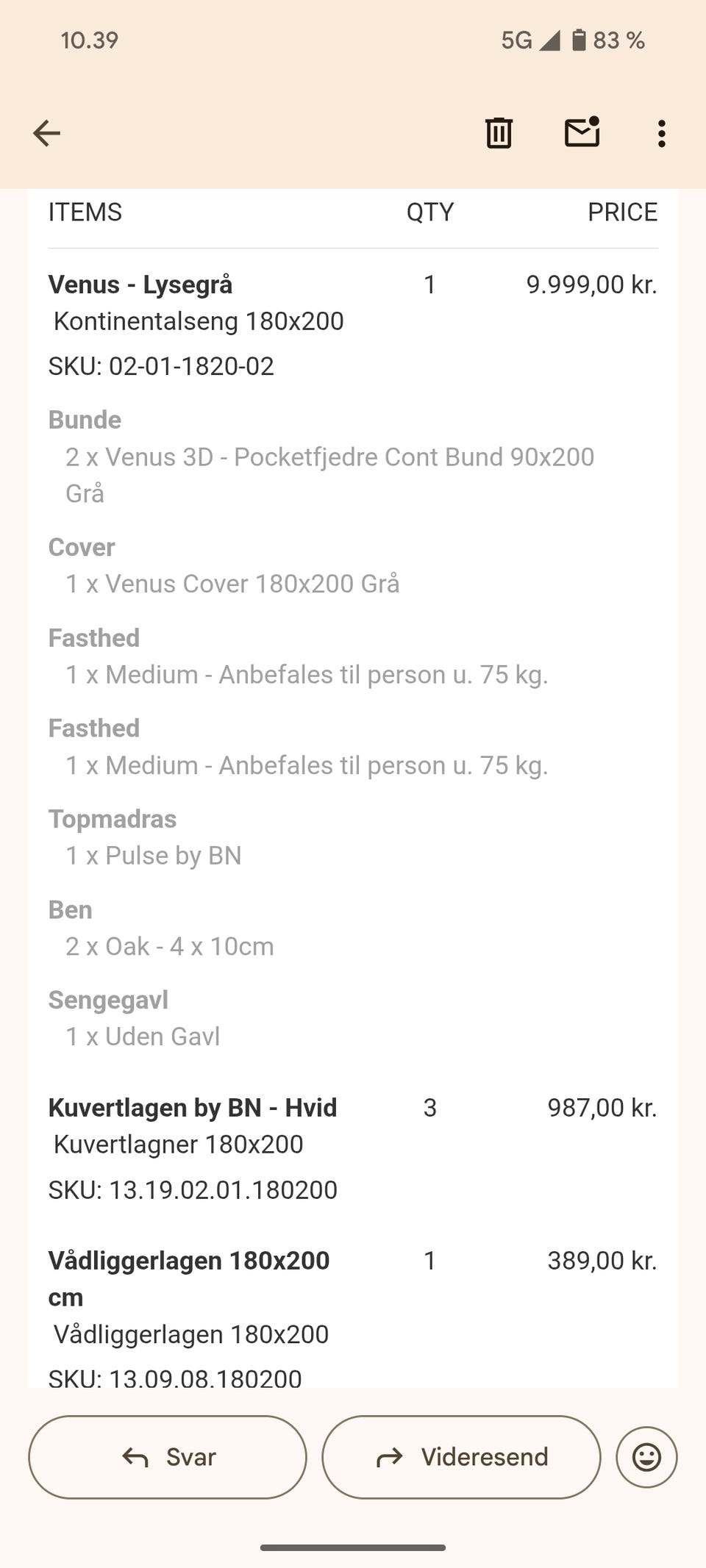Open the three-dot overflow menu

660,133
